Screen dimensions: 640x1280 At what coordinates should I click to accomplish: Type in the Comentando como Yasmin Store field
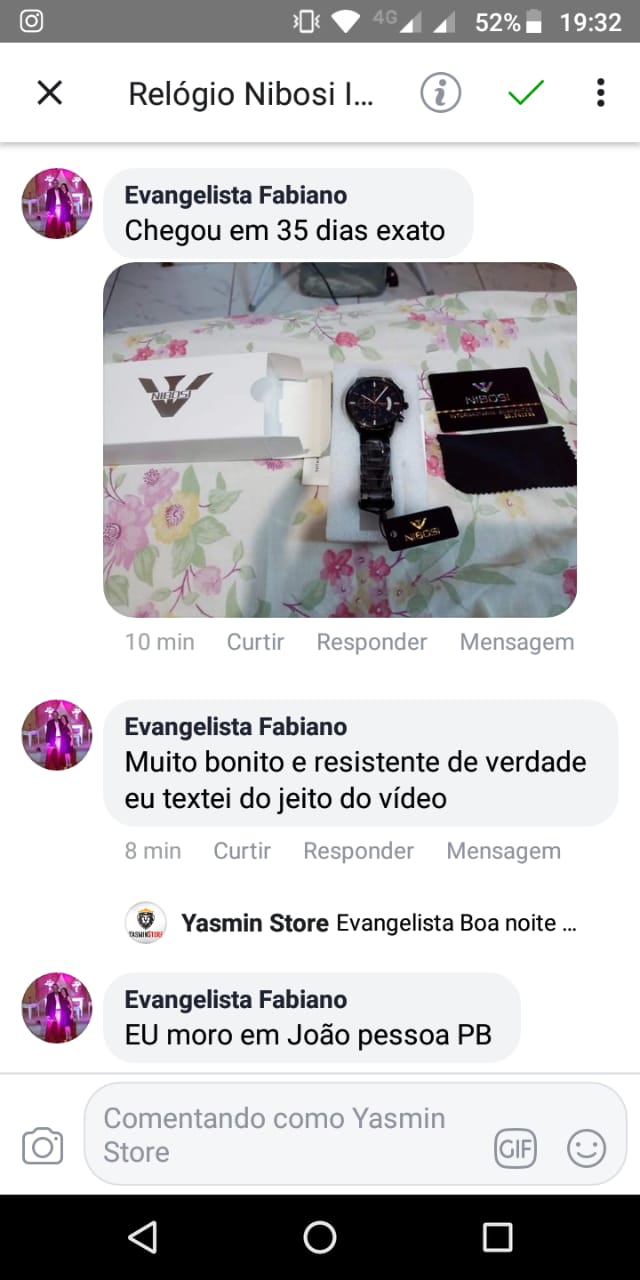coord(290,1135)
